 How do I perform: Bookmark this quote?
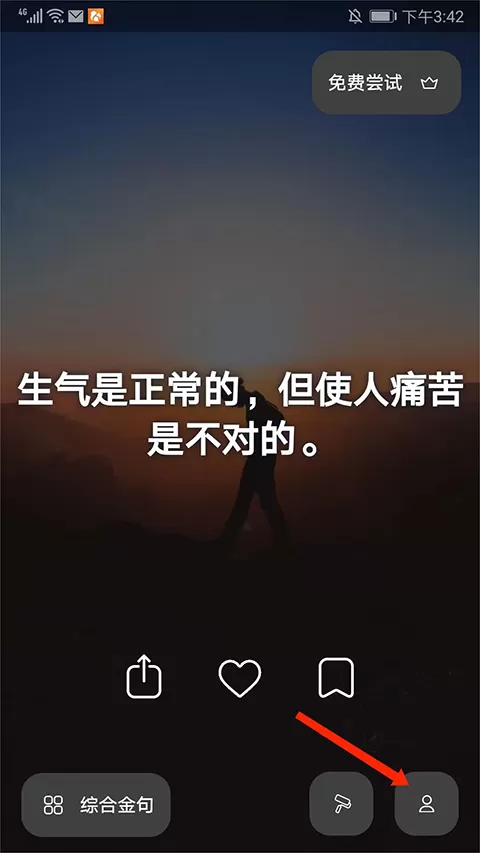(x=336, y=677)
